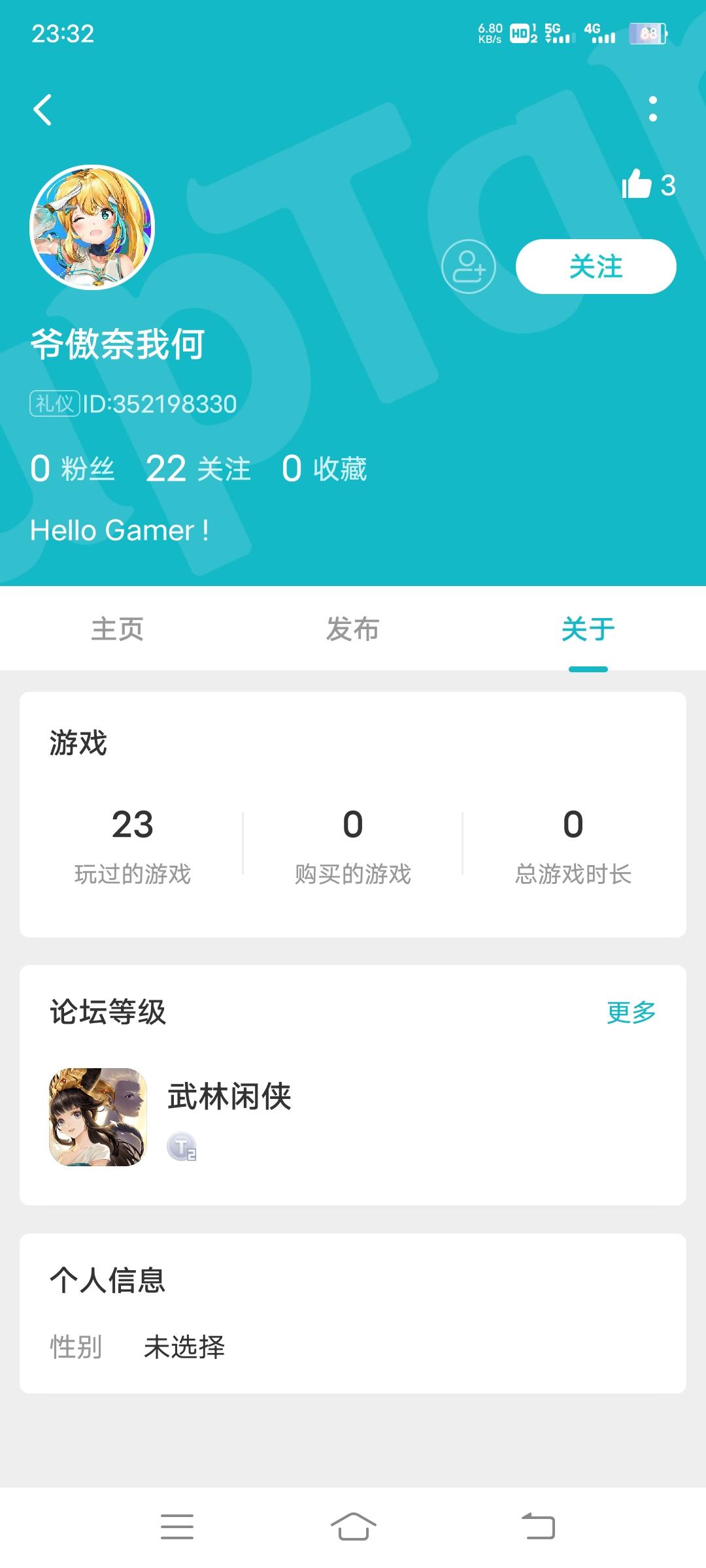Switch to the 发布 tab
This screenshot has height=1568, width=706.
click(353, 629)
